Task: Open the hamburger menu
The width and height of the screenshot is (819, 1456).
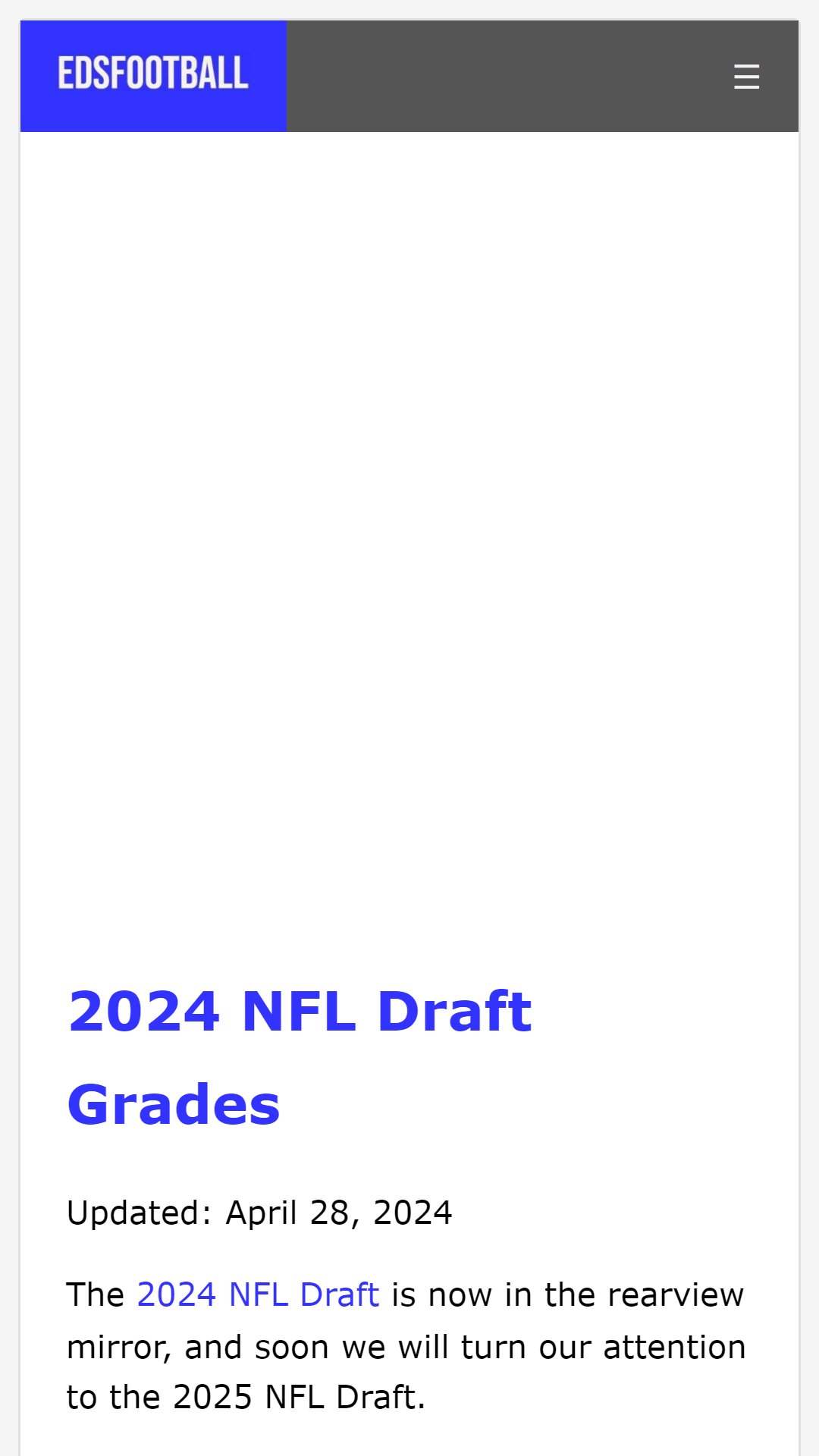Action: coord(746,77)
